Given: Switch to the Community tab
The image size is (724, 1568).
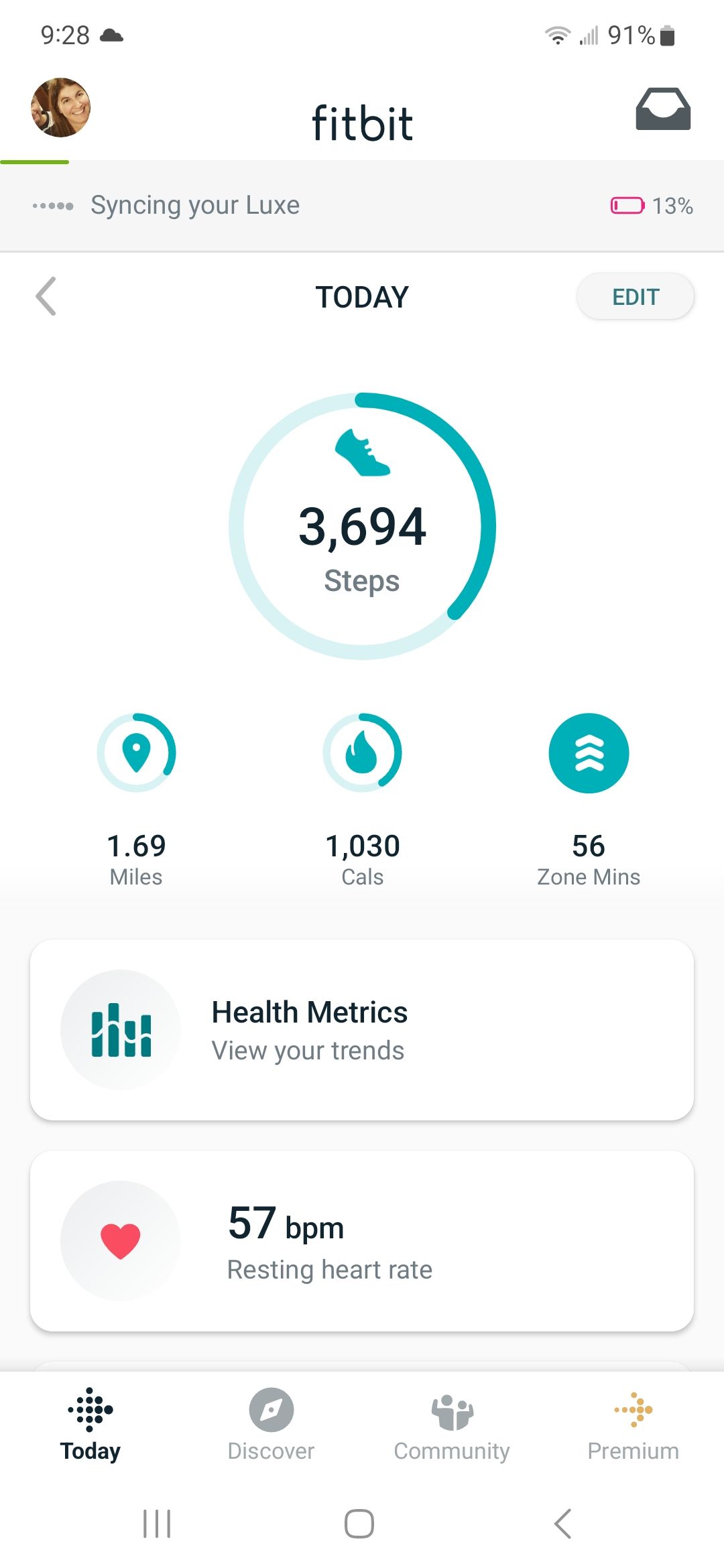Looking at the screenshot, I should pyautogui.click(x=452, y=1425).
